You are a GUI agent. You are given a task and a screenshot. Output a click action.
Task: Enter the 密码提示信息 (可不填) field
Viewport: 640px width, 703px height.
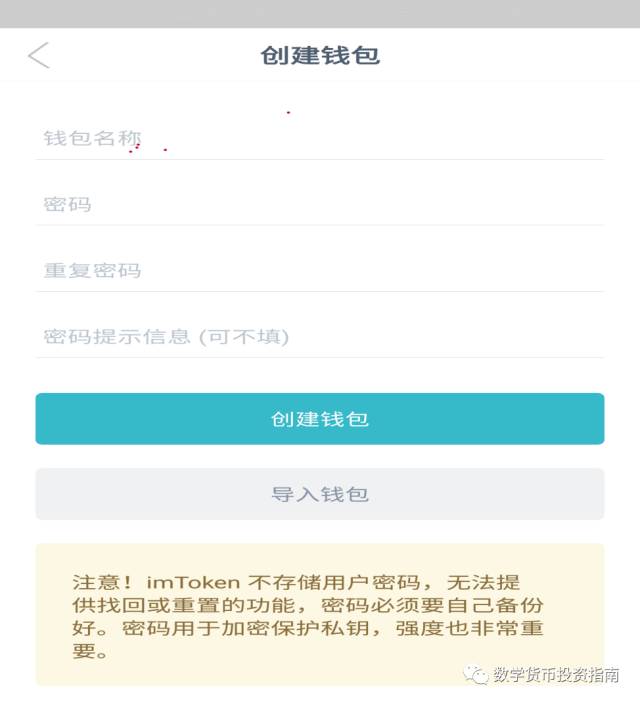[319, 336]
